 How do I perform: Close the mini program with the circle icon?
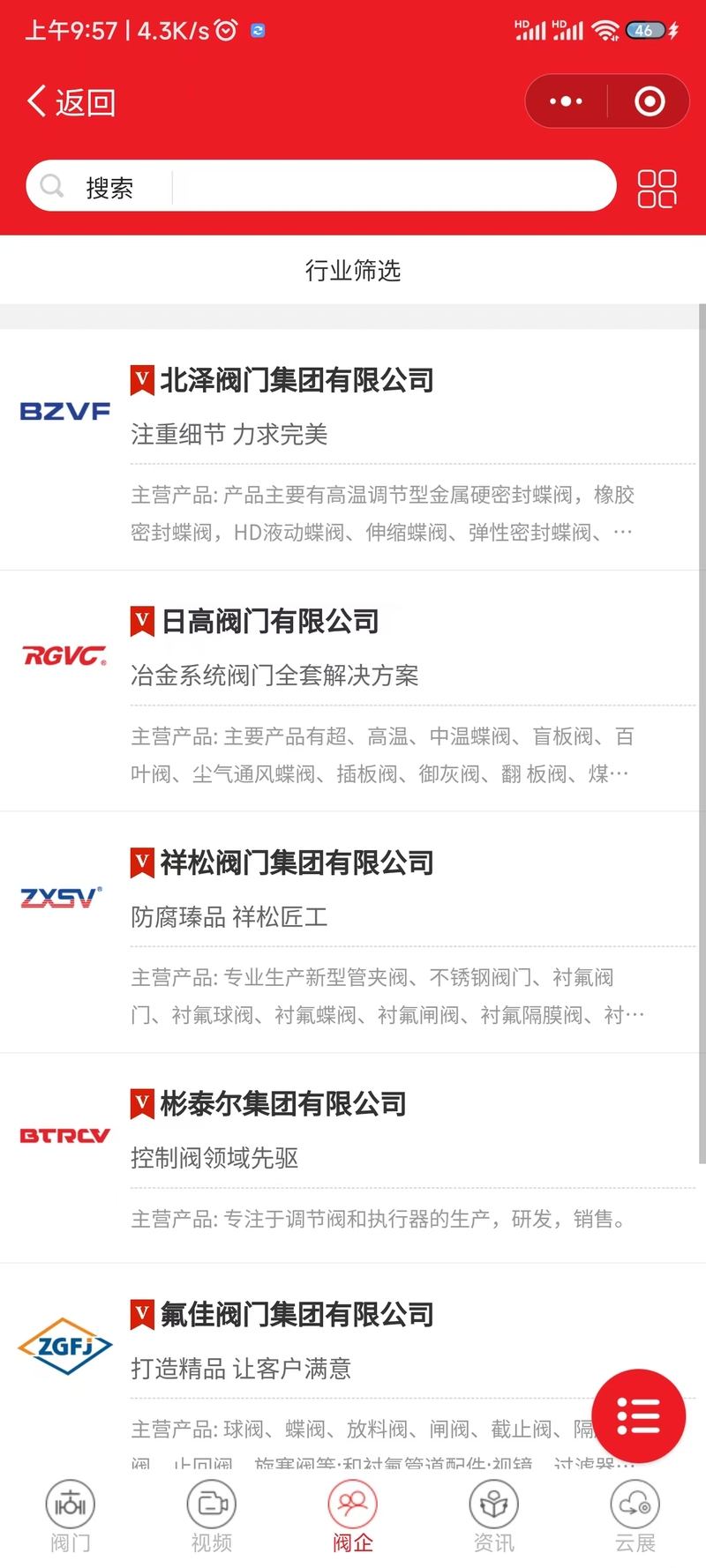[x=650, y=101]
